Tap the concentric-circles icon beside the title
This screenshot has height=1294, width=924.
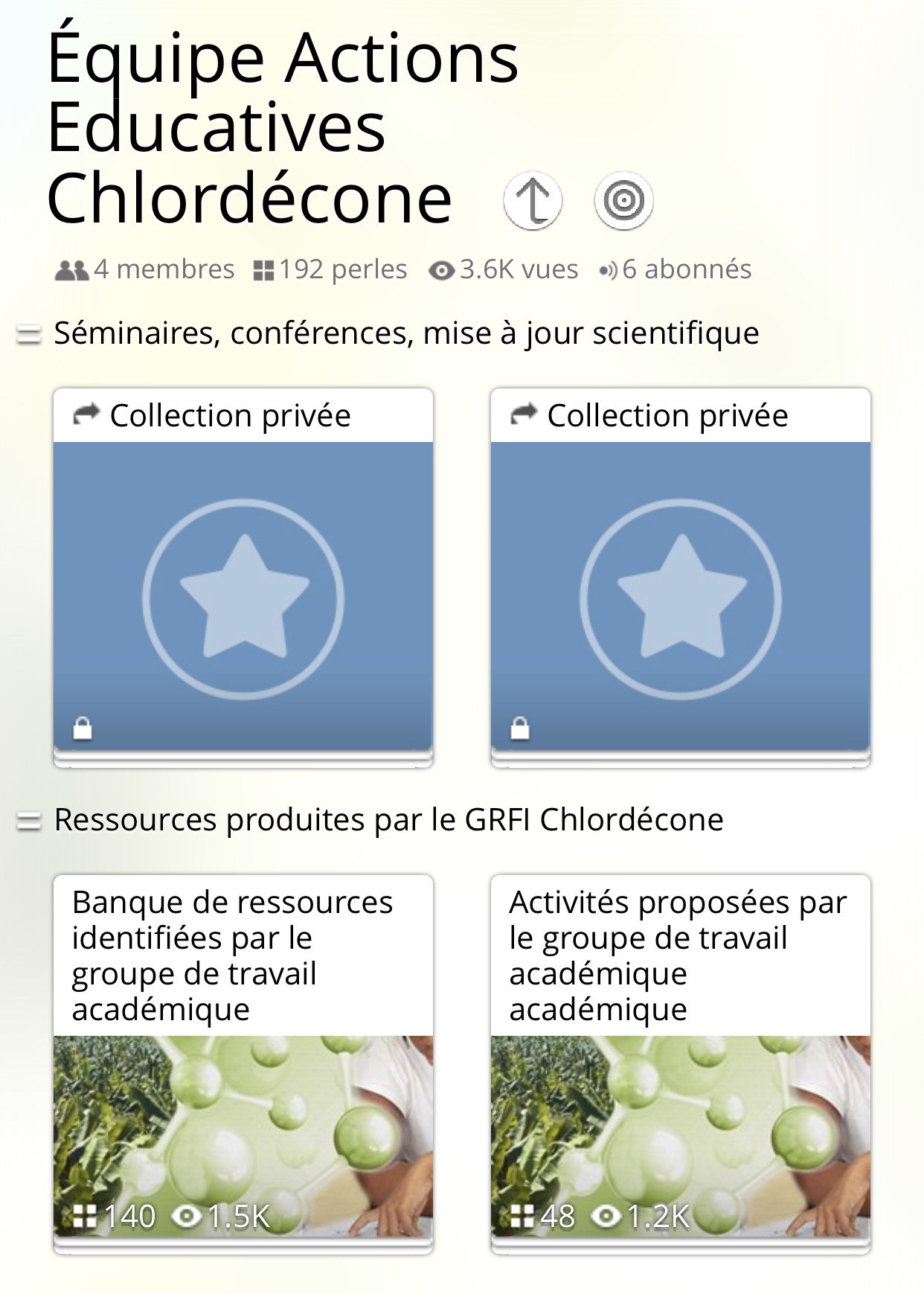coord(623,201)
